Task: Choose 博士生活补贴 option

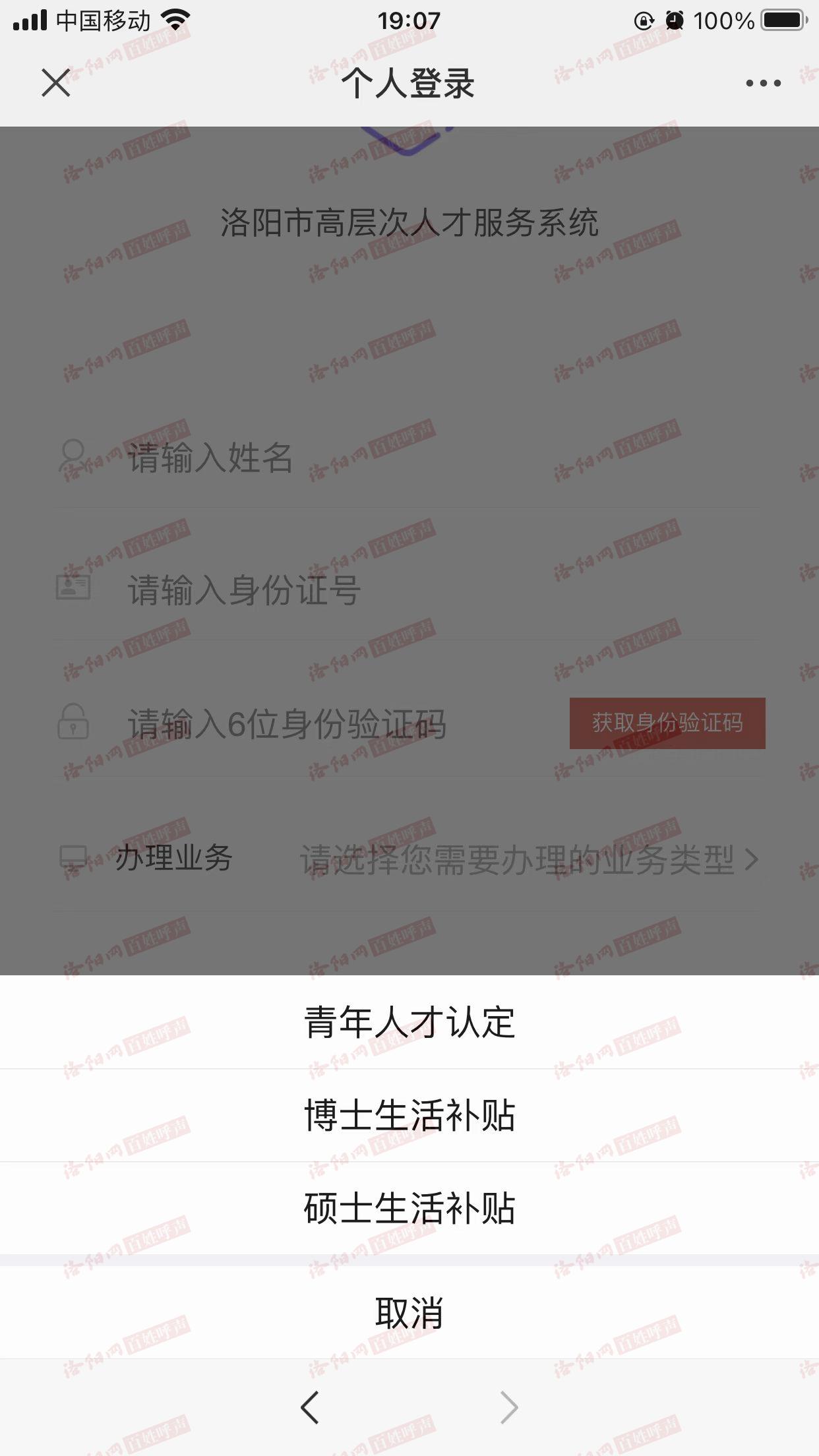Action: click(409, 1115)
